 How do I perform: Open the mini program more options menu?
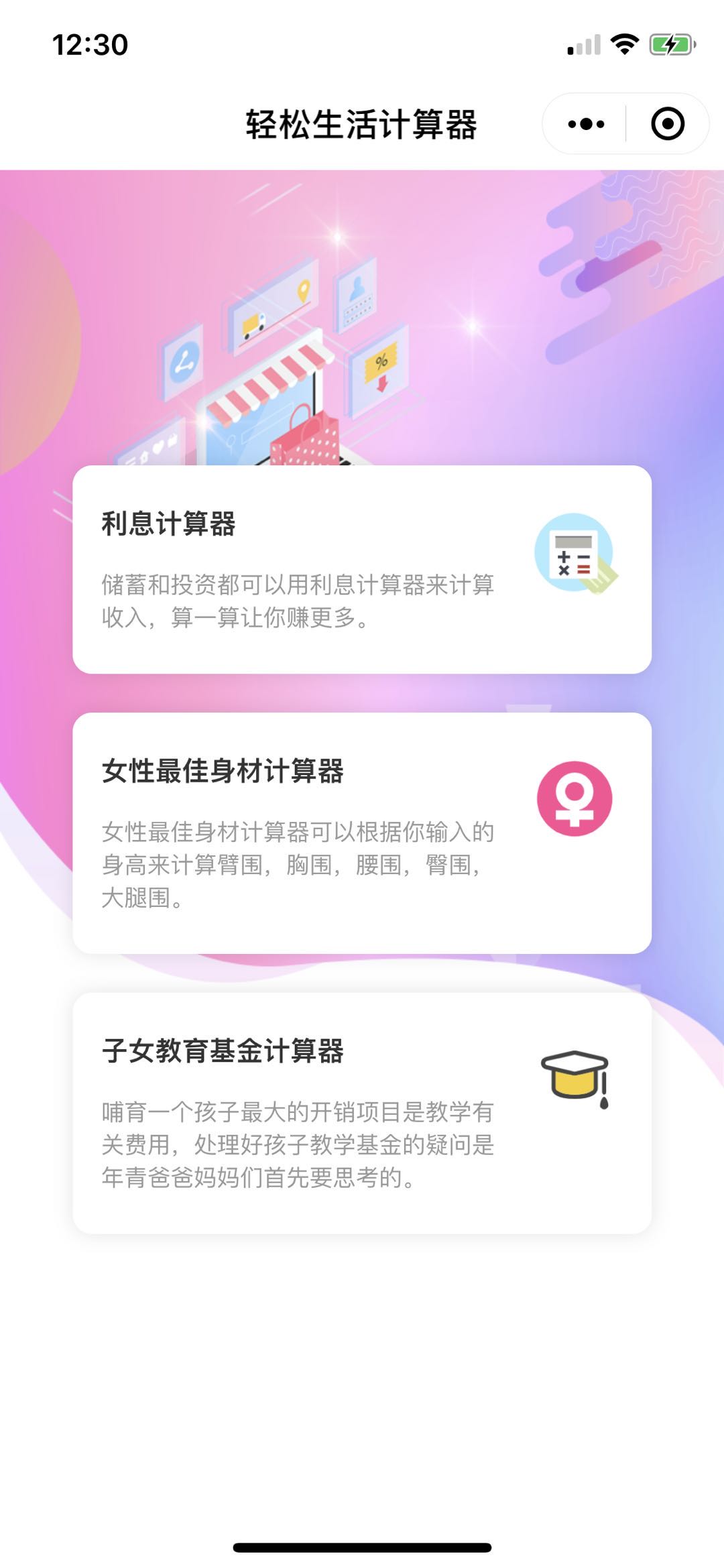click(x=586, y=124)
